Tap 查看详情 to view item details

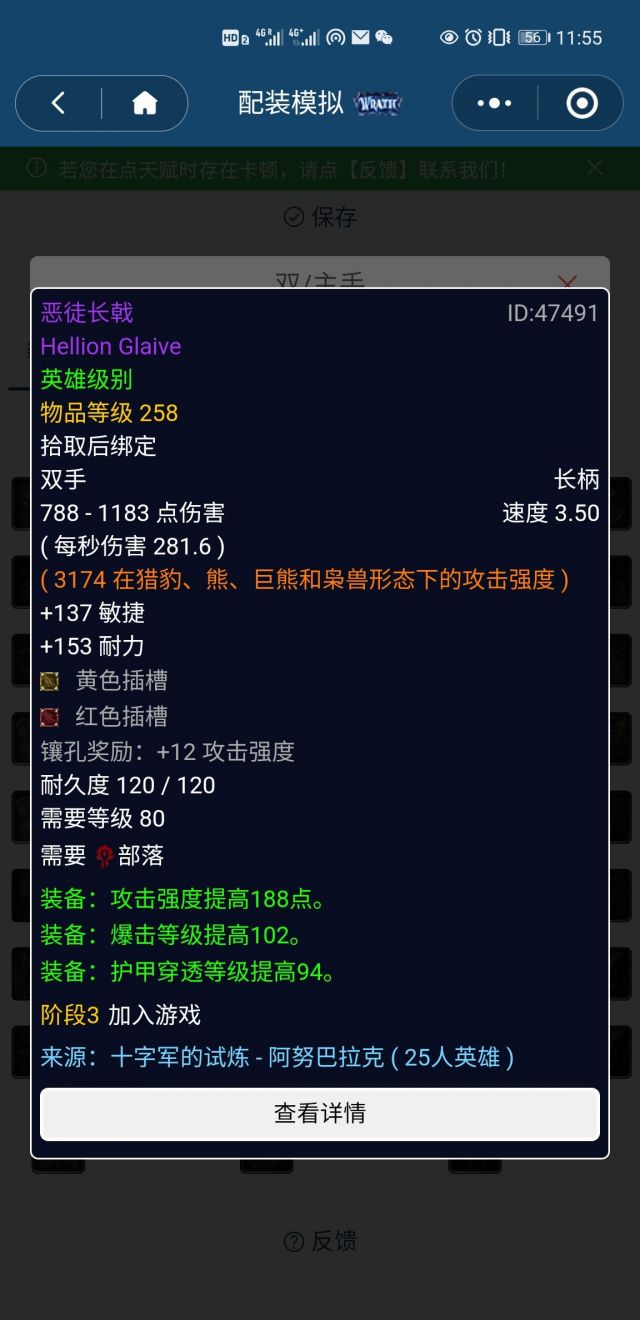point(320,1113)
